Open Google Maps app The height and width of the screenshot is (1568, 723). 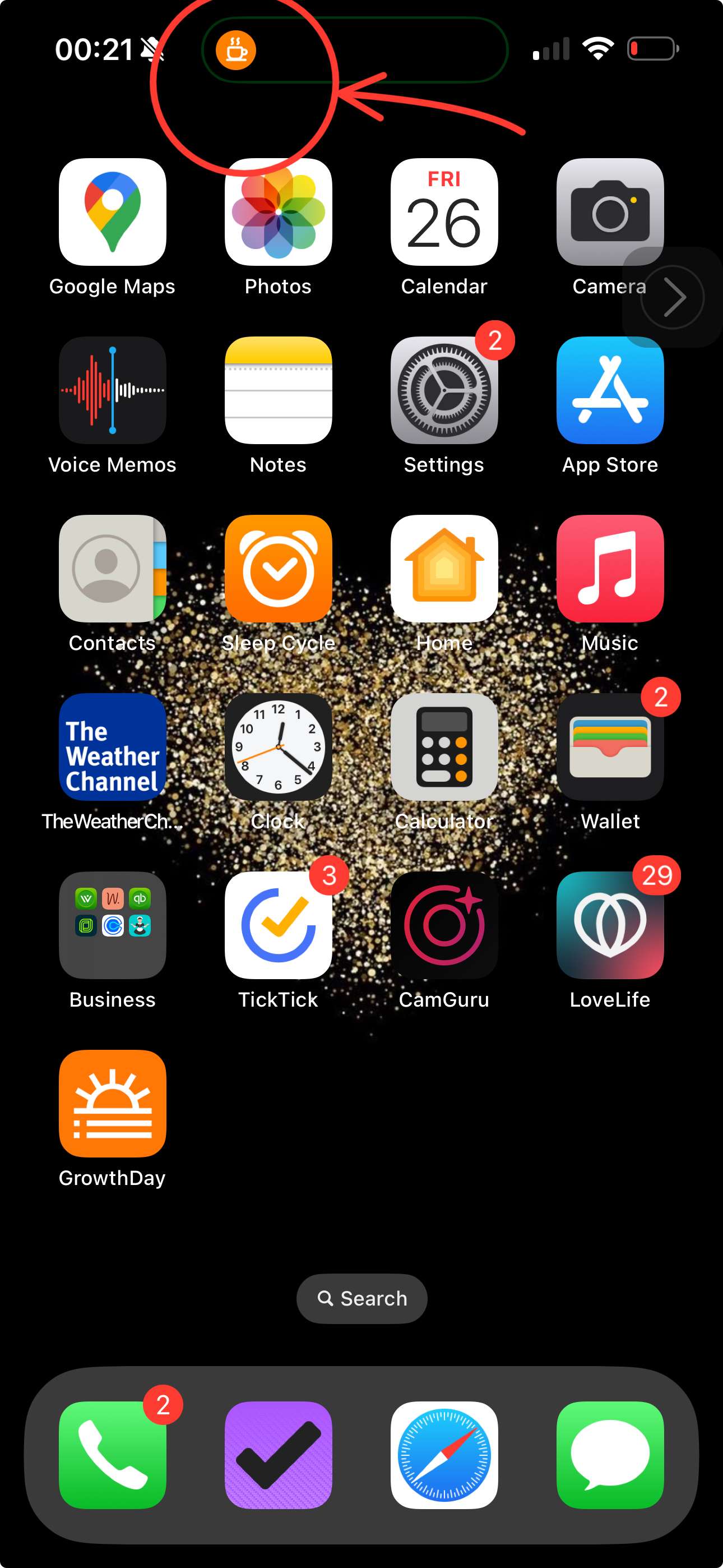pos(112,212)
